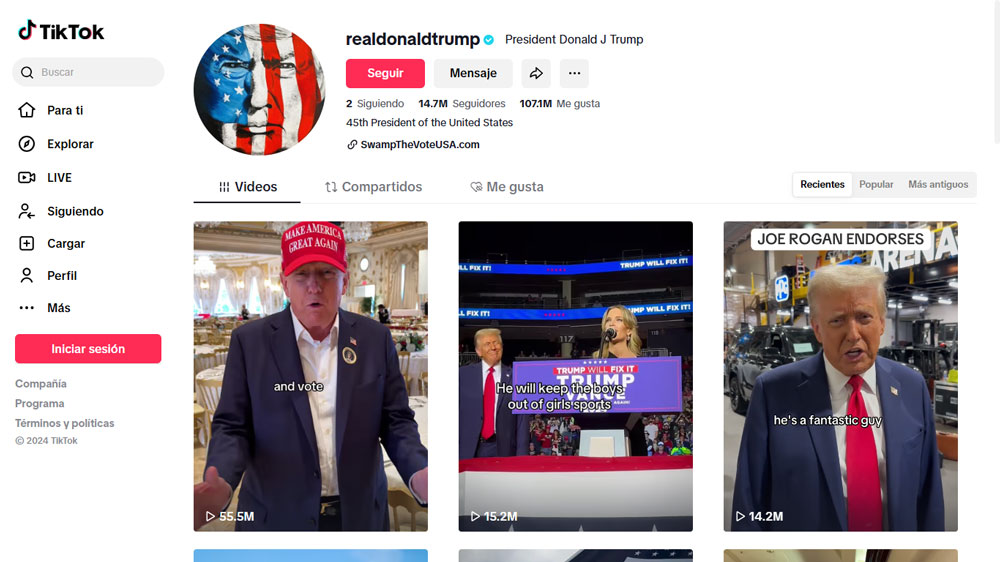
Task: Open the Joe Rogan Endorses video
Action: coord(840,375)
